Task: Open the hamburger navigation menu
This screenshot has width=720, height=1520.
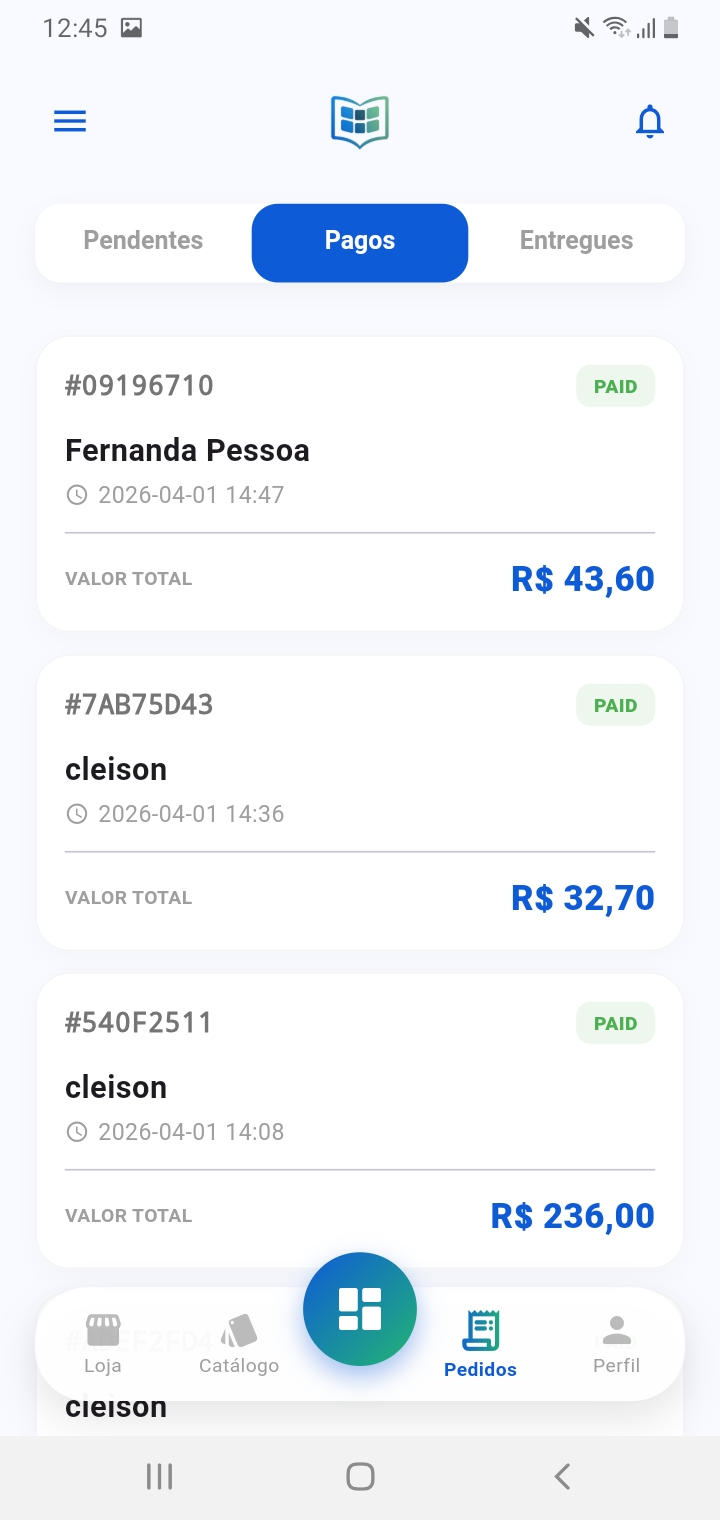Action: pyautogui.click(x=69, y=120)
